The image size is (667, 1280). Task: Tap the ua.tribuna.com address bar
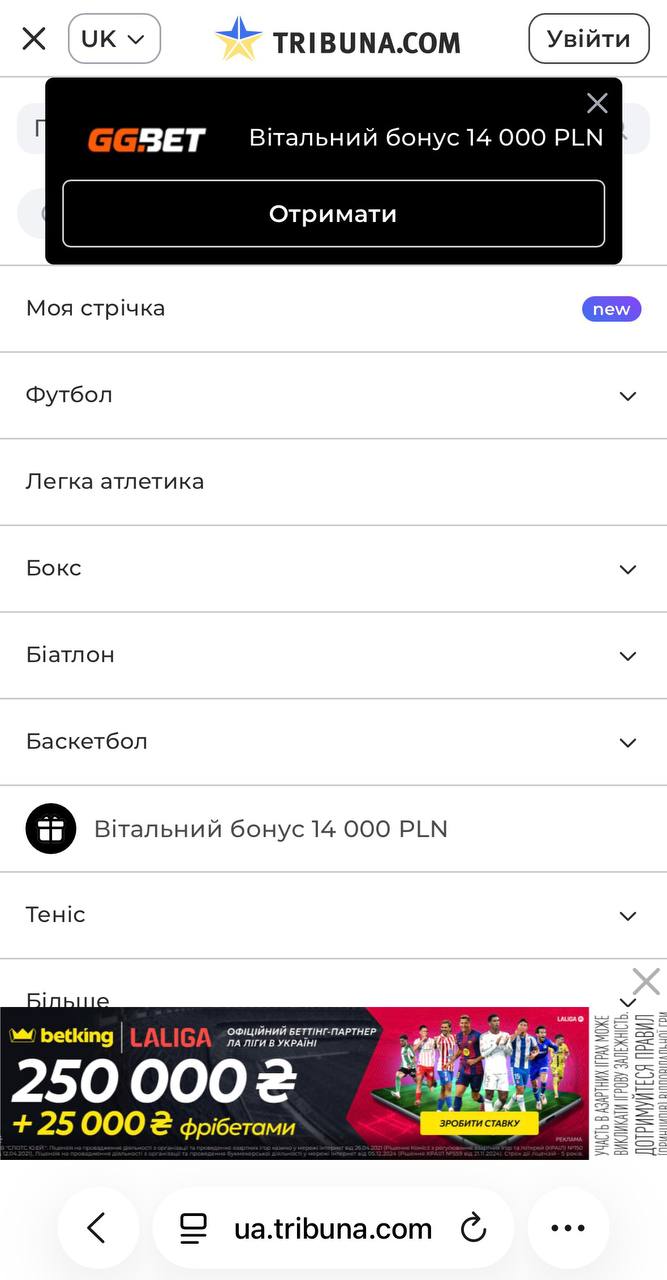333,1228
